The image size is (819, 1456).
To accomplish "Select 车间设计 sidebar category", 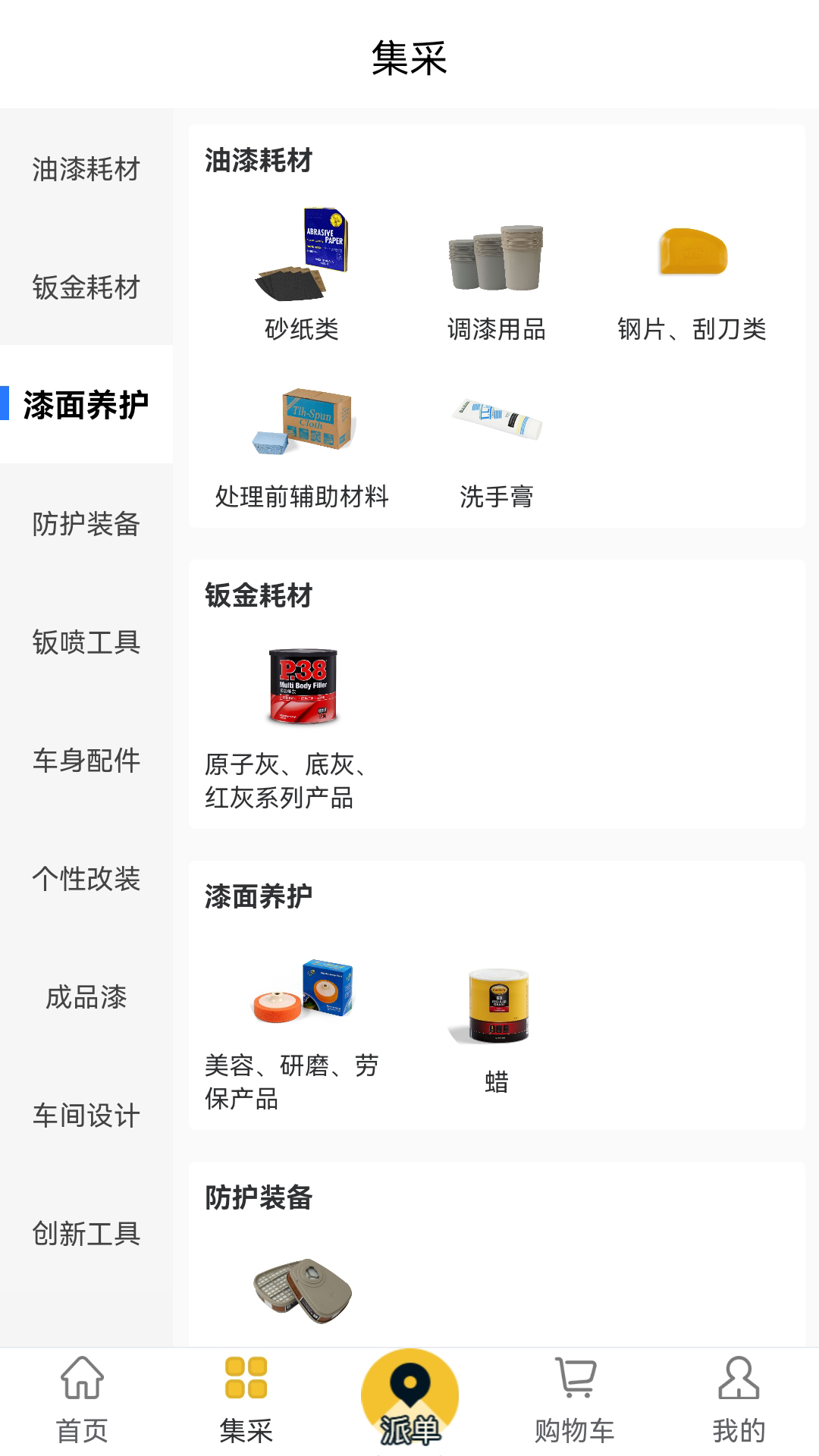I will [86, 1115].
